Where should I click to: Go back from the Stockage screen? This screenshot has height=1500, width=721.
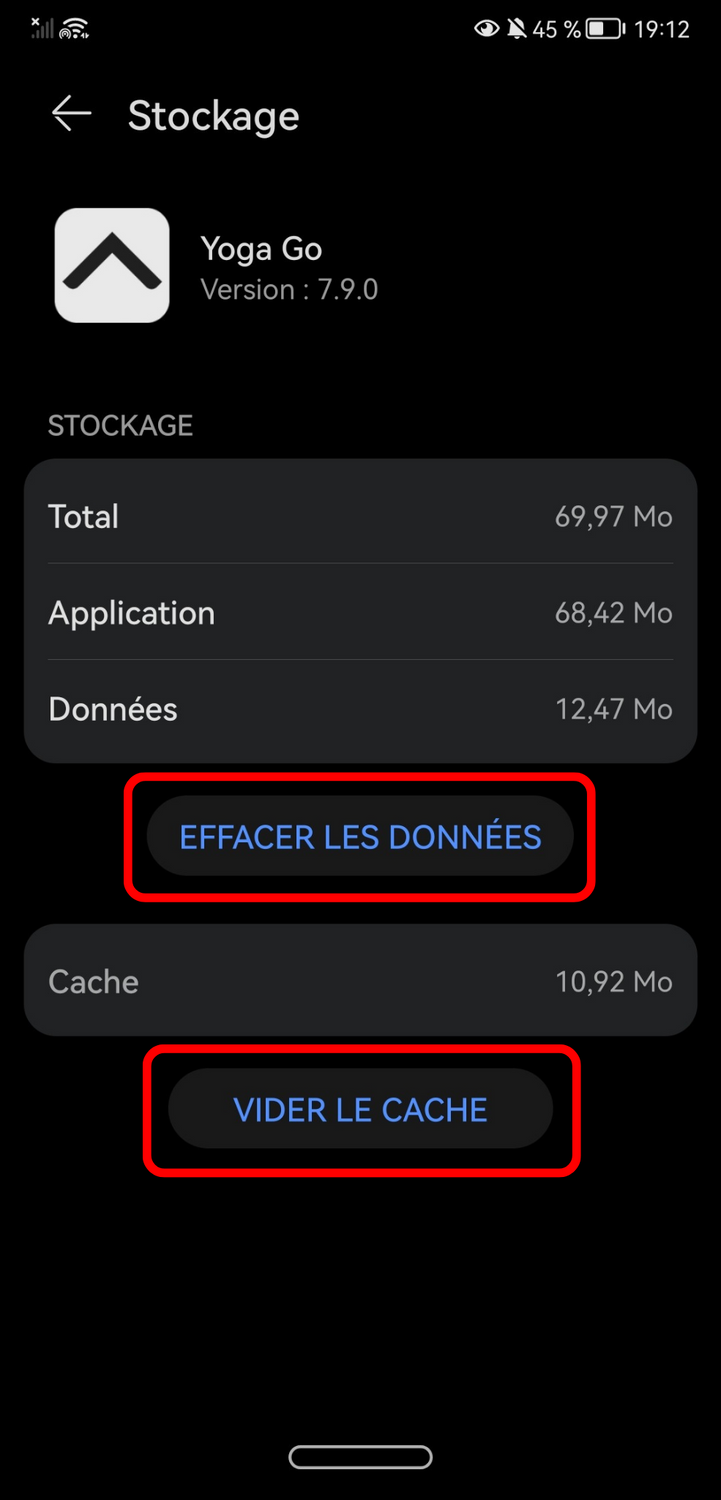tap(71, 114)
